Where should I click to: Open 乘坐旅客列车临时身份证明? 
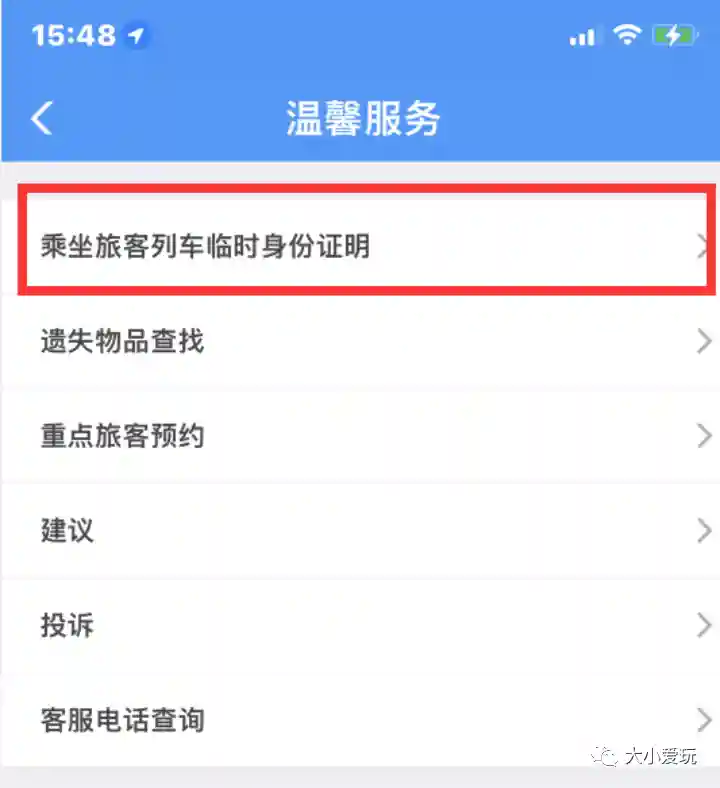click(x=360, y=245)
